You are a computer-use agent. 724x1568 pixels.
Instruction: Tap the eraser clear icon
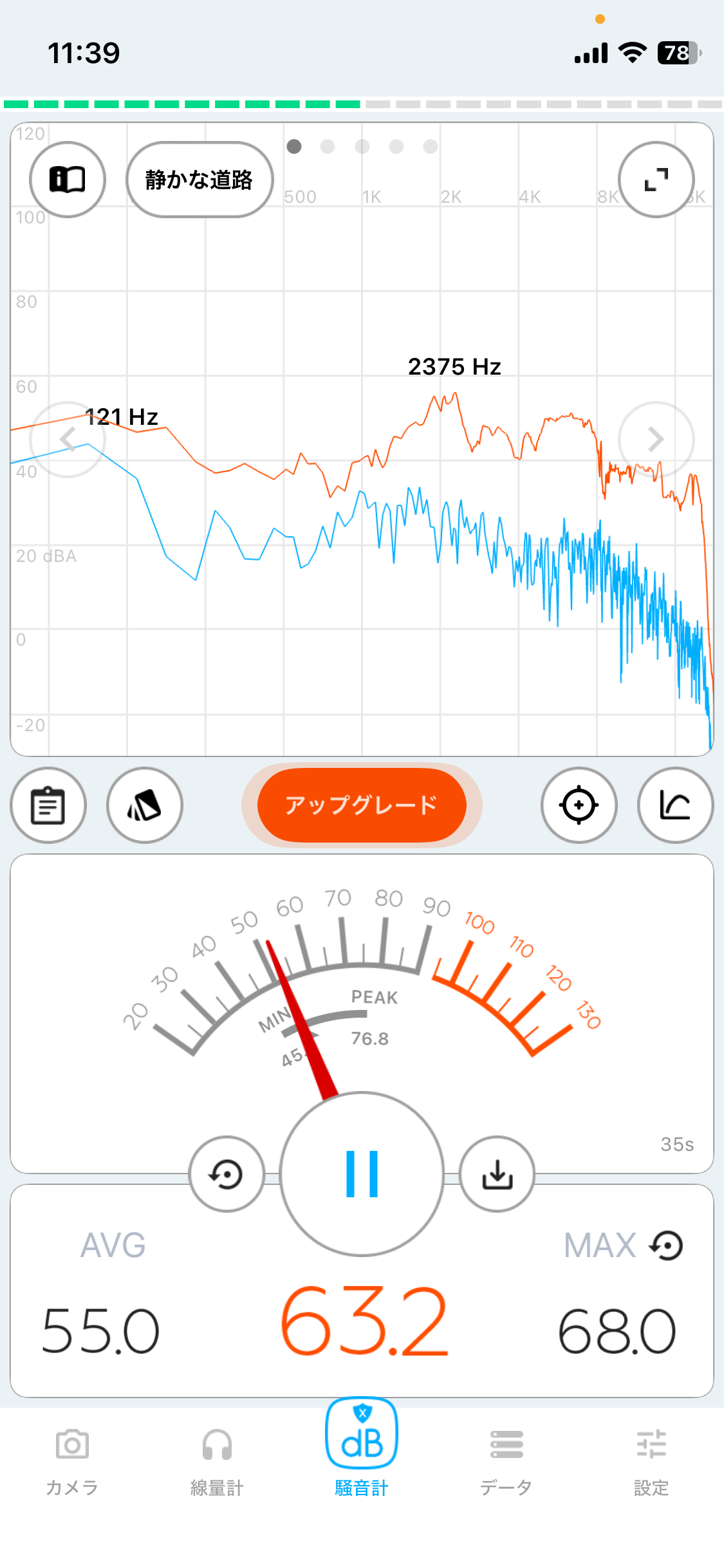[145, 805]
